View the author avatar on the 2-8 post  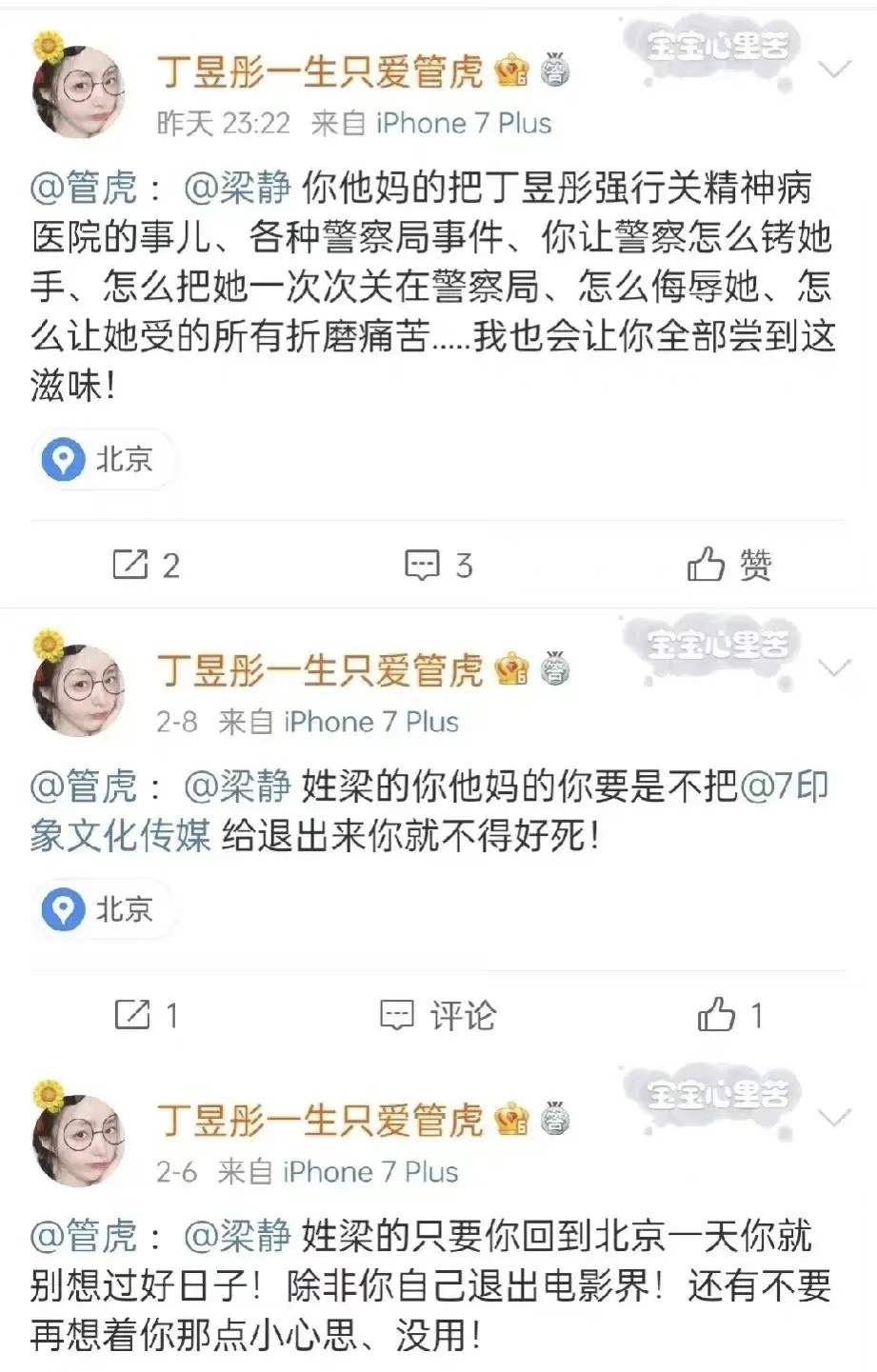(x=78, y=686)
